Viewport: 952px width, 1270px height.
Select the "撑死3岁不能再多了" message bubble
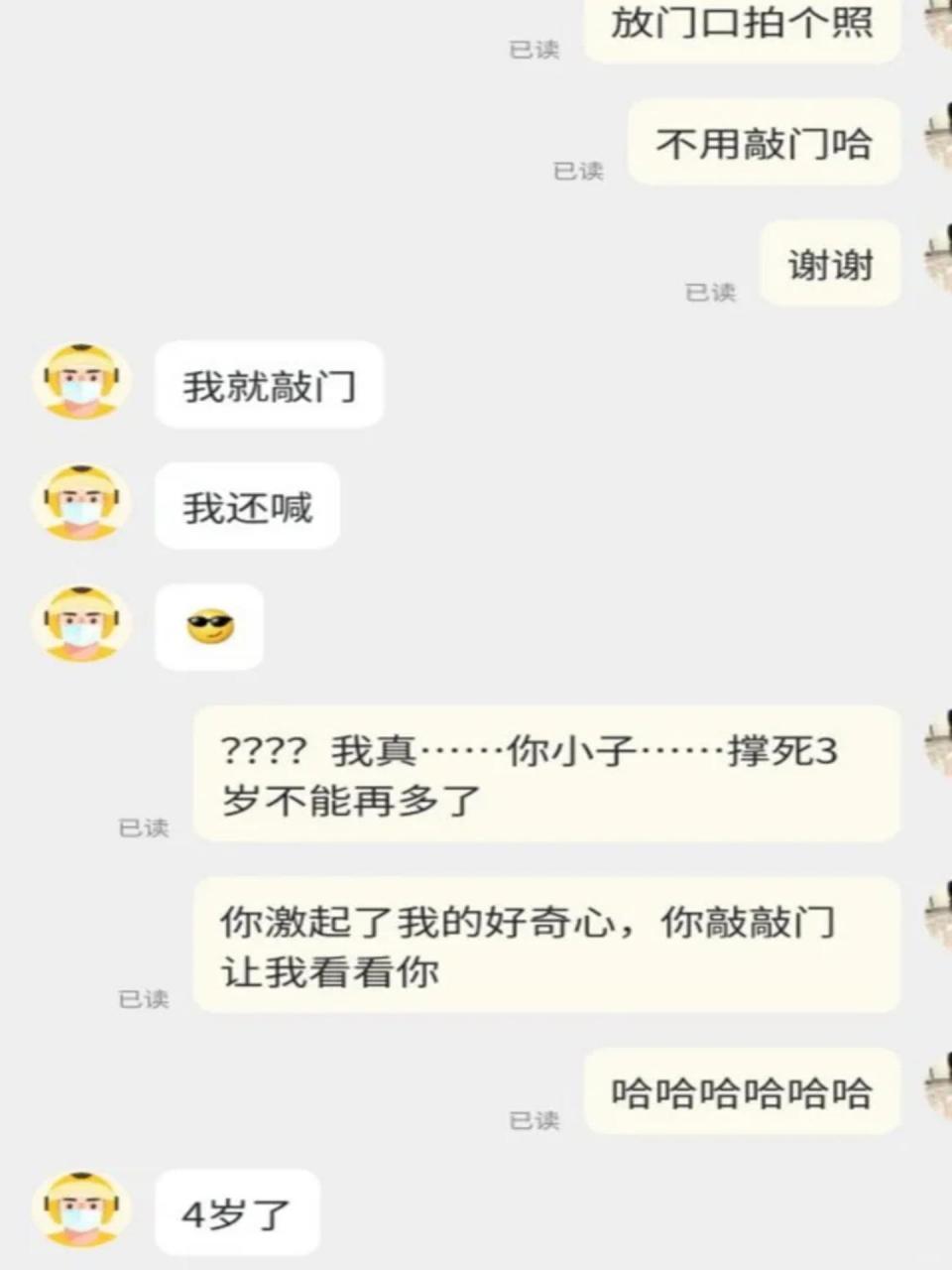(x=547, y=773)
